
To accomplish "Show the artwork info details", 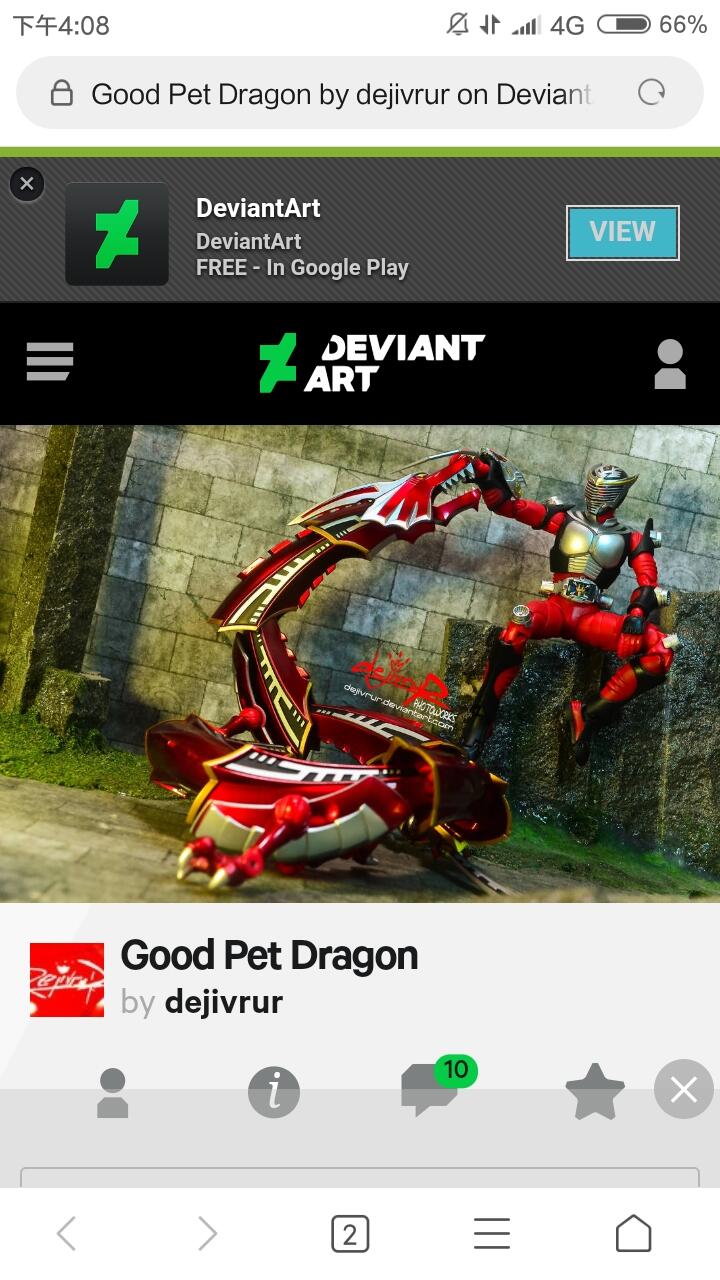I will [273, 1092].
